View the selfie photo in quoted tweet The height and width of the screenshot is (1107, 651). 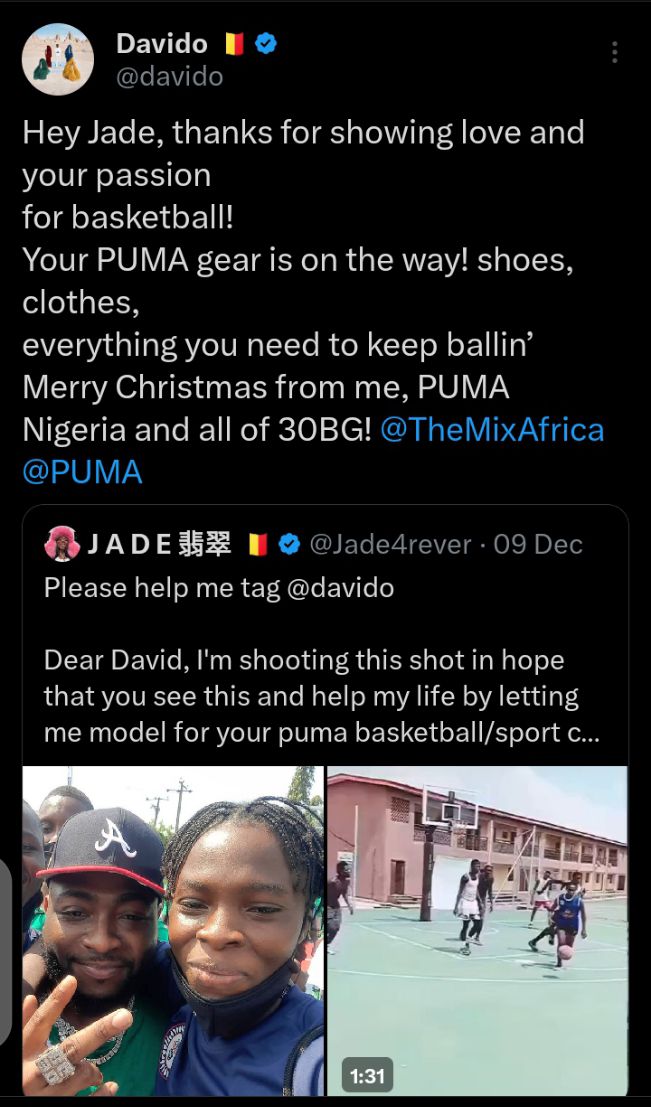coord(173,930)
